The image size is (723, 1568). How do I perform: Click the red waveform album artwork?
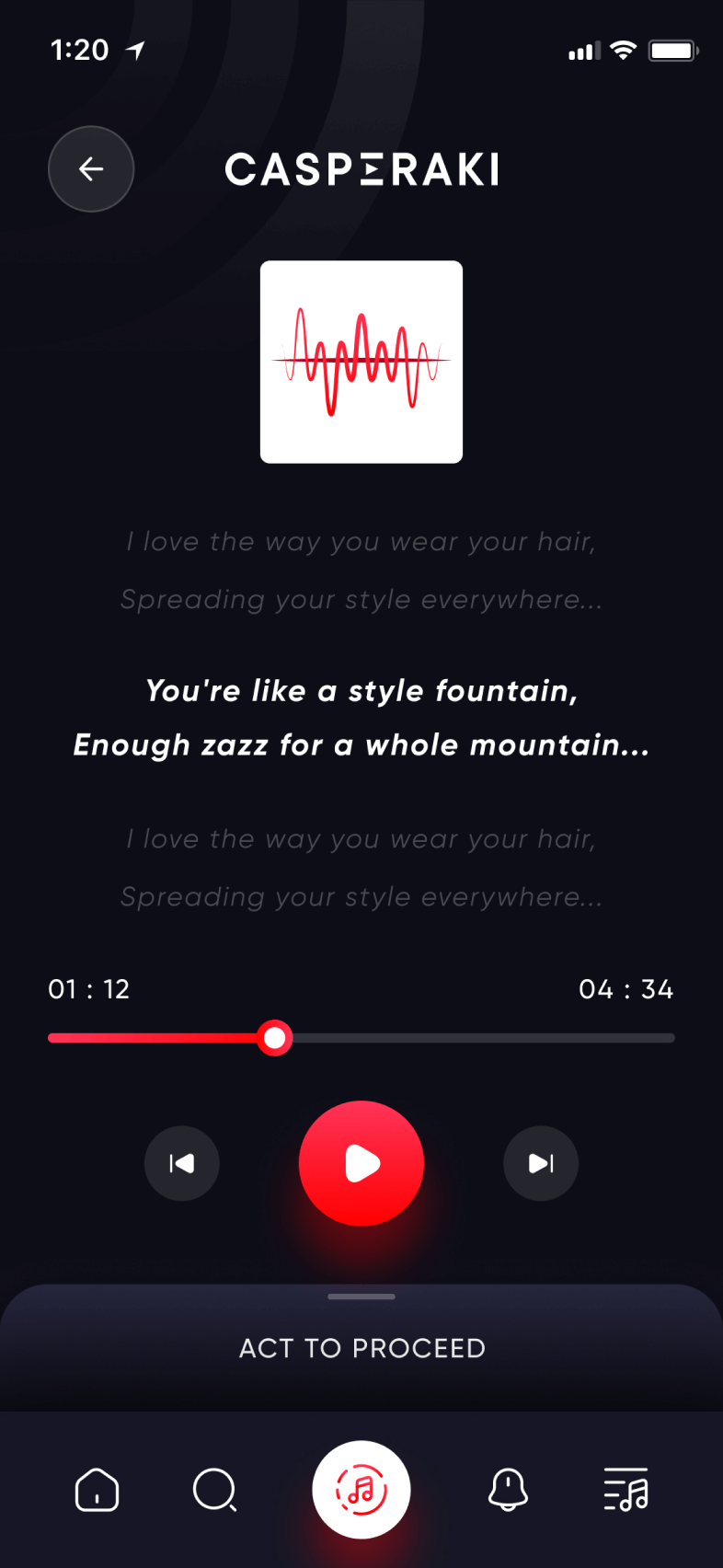coord(361,361)
